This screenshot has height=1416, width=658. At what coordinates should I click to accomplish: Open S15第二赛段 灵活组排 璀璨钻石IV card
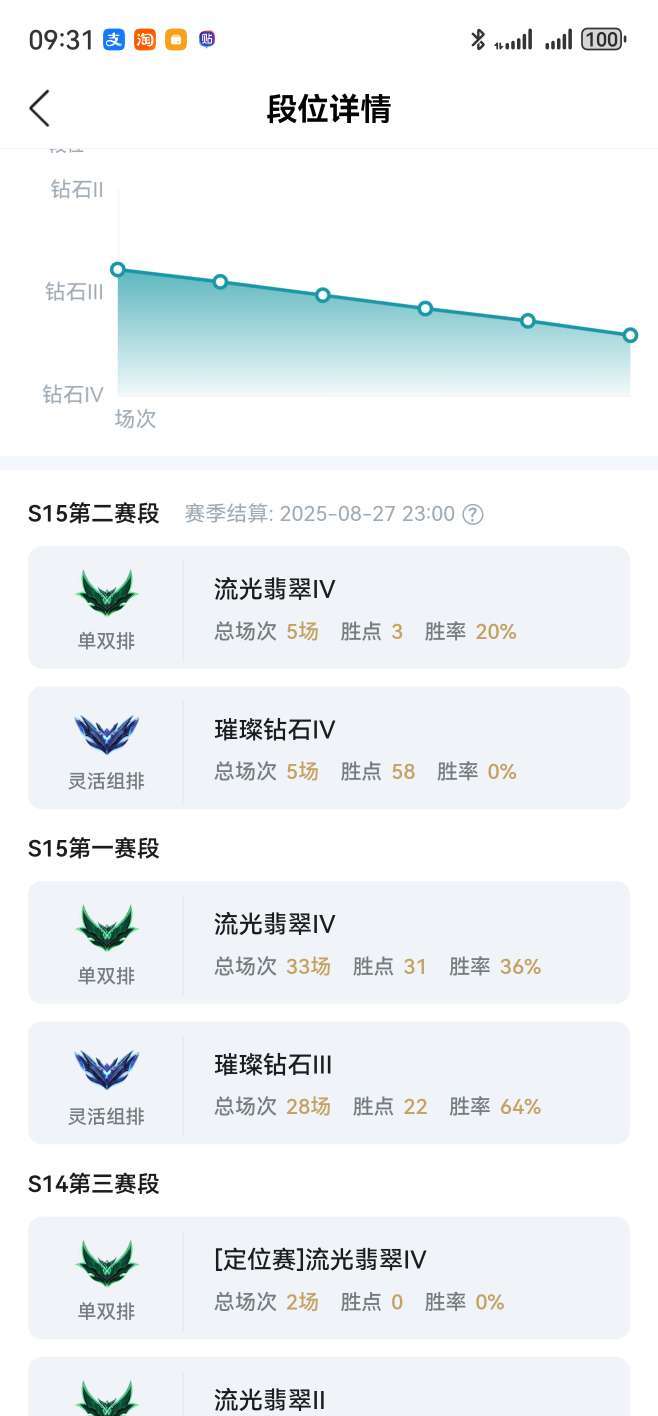(329, 747)
